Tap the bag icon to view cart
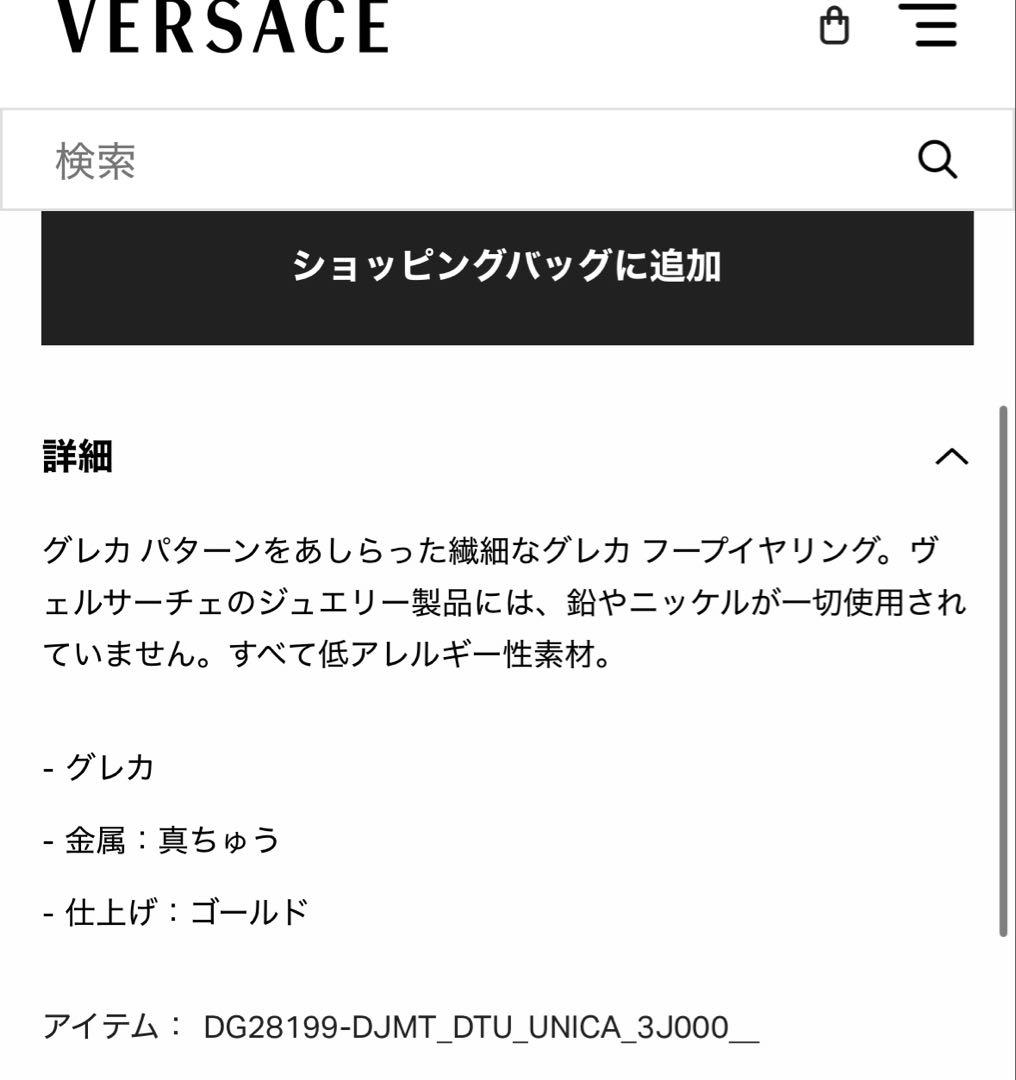This screenshot has width=1016, height=1080. pos(835,26)
